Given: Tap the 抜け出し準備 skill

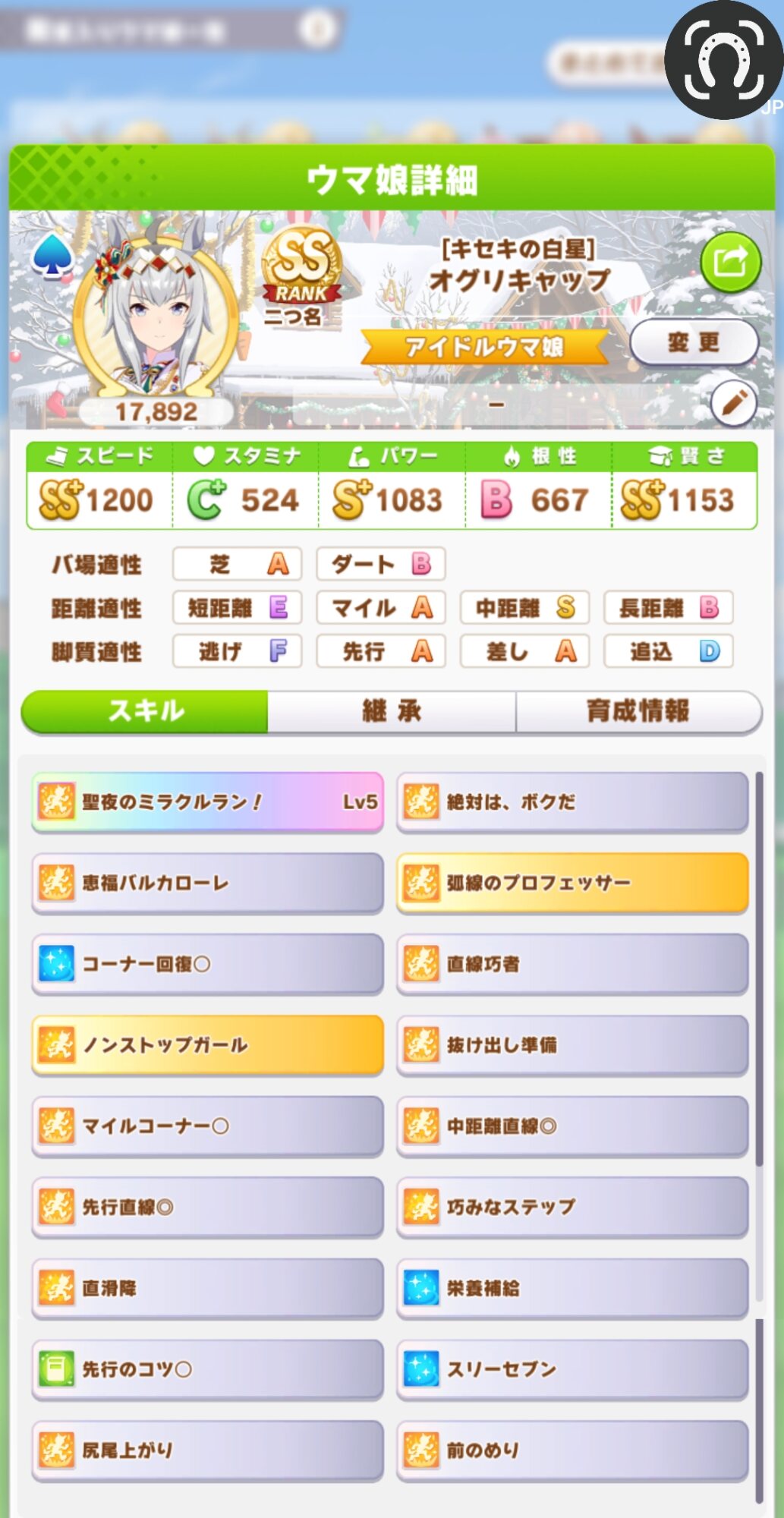Looking at the screenshot, I should coord(572,1046).
